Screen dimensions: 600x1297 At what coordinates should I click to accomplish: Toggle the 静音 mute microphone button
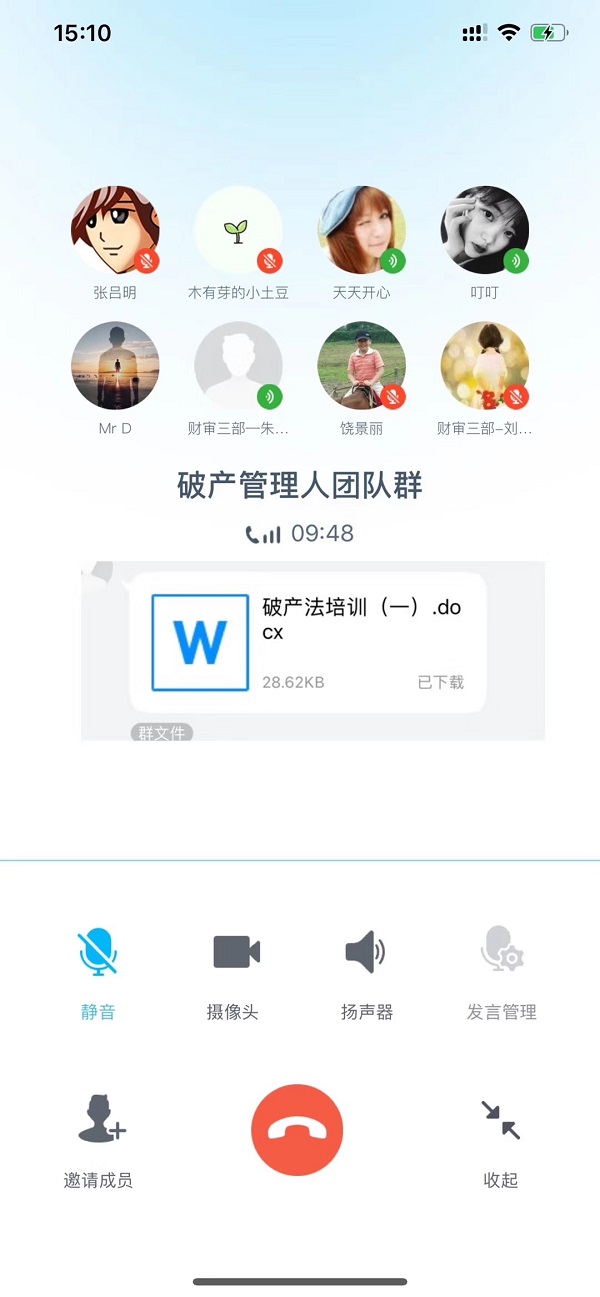coord(98,972)
